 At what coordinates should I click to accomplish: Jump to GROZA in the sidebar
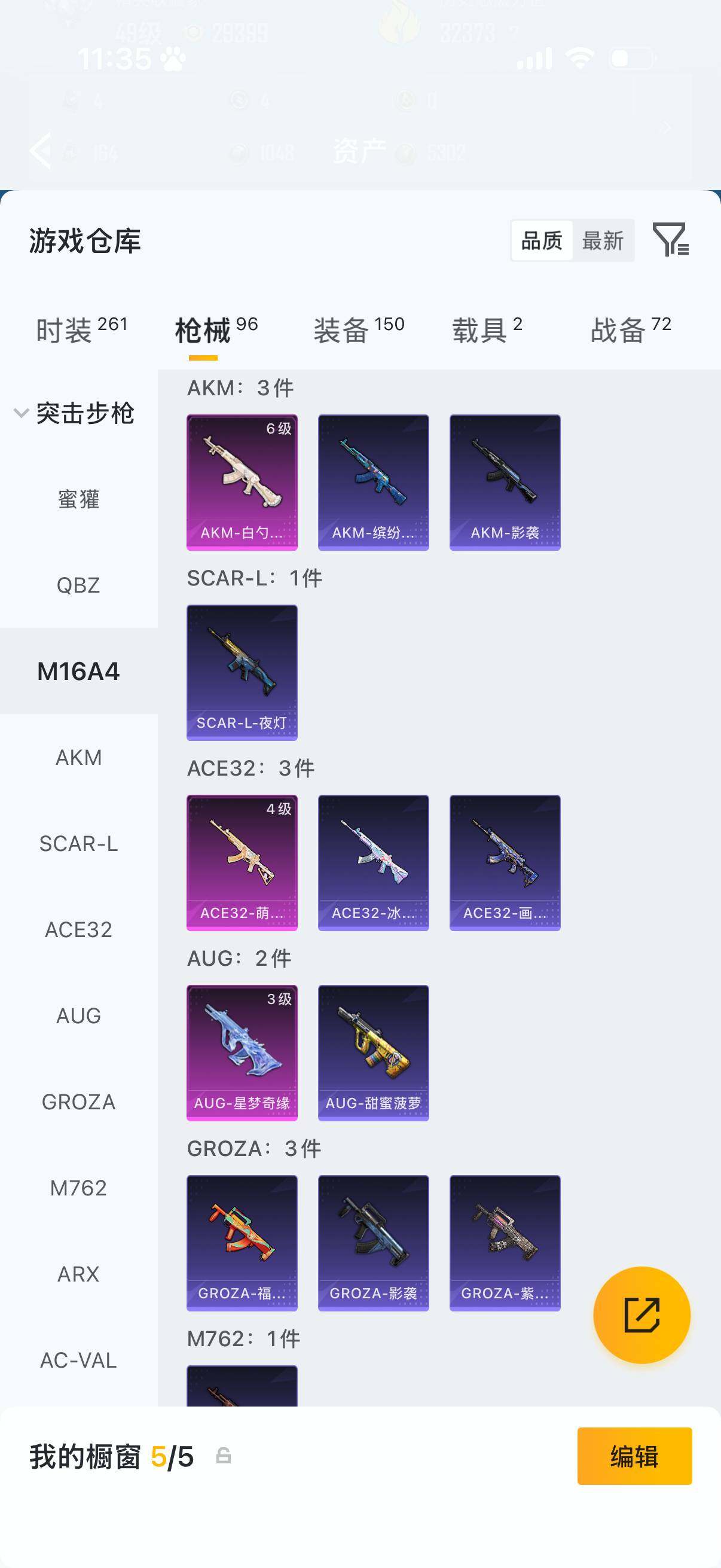pyautogui.click(x=78, y=1102)
